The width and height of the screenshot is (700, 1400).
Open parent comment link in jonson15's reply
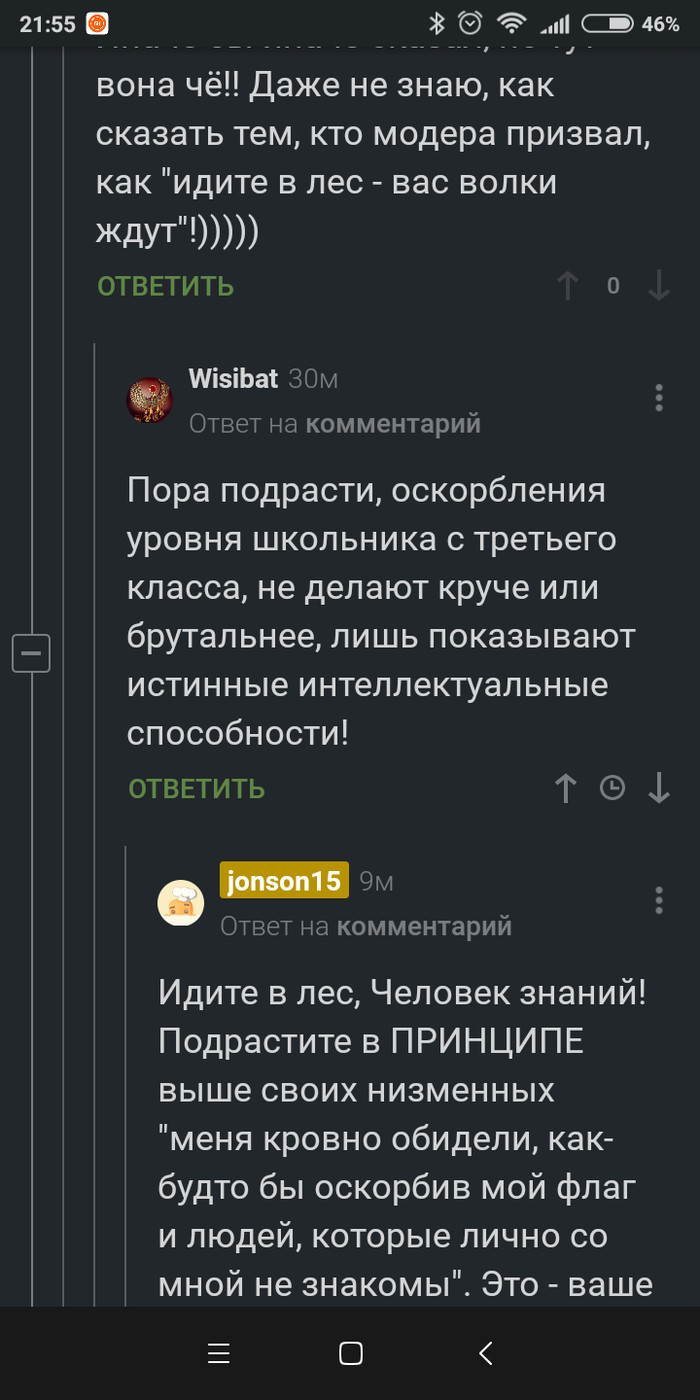pos(424,927)
